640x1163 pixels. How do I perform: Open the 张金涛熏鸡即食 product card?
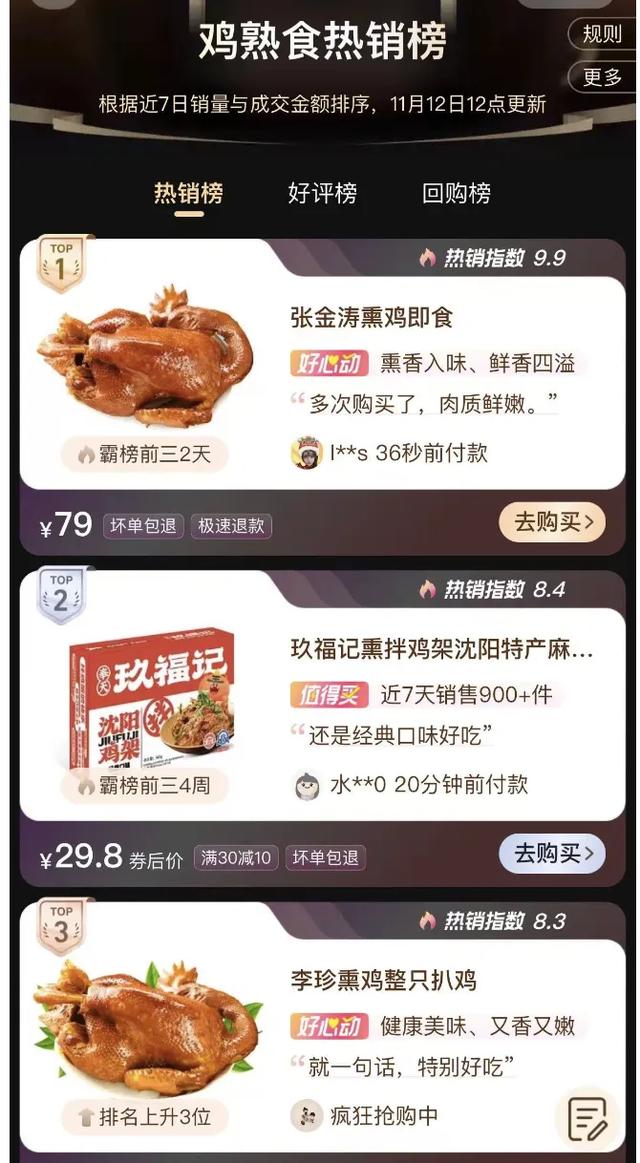(x=371, y=318)
